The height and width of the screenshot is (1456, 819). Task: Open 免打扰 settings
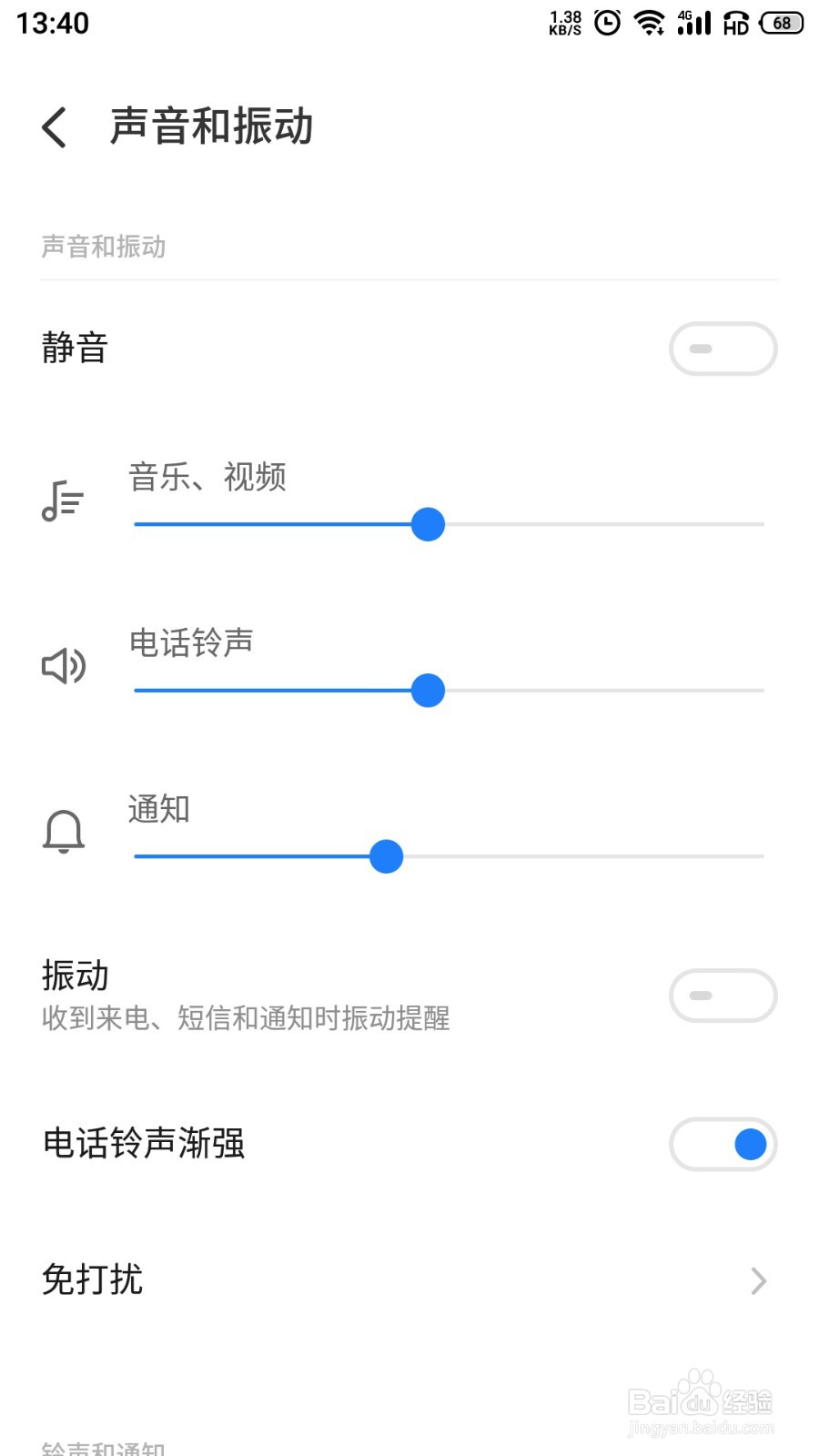(x=409, y=1280)
